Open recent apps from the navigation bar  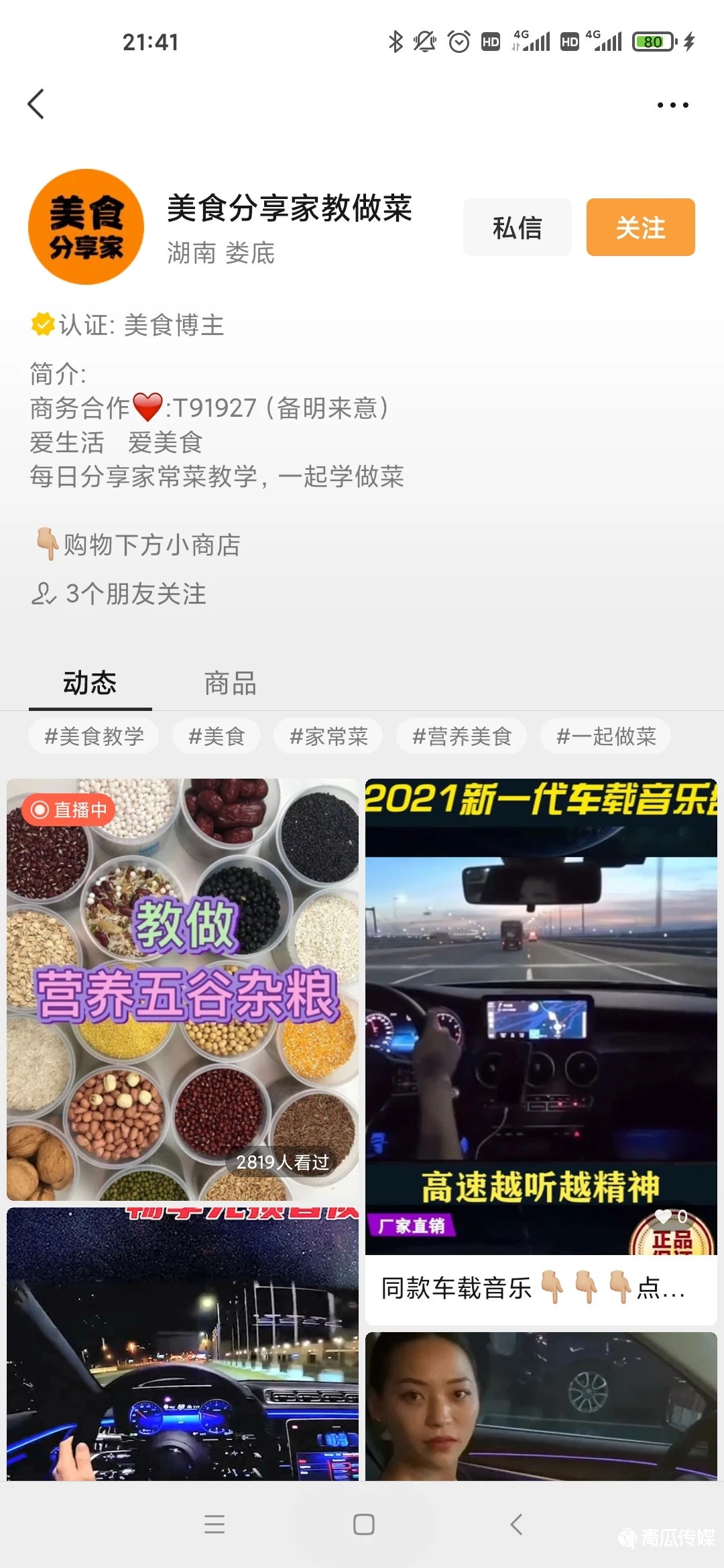pos(215,1524)
